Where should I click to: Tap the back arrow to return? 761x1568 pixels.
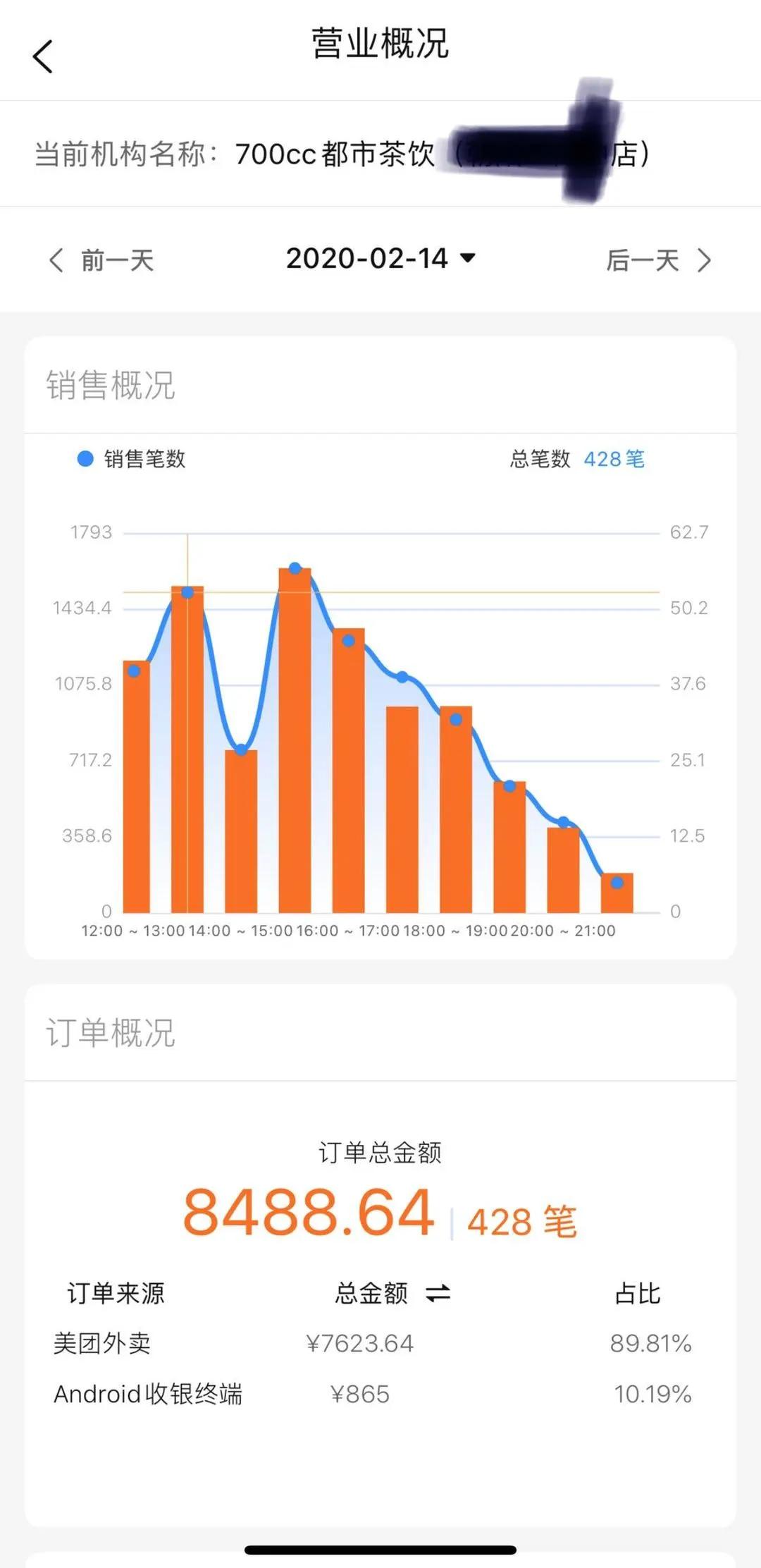point(44,56)
